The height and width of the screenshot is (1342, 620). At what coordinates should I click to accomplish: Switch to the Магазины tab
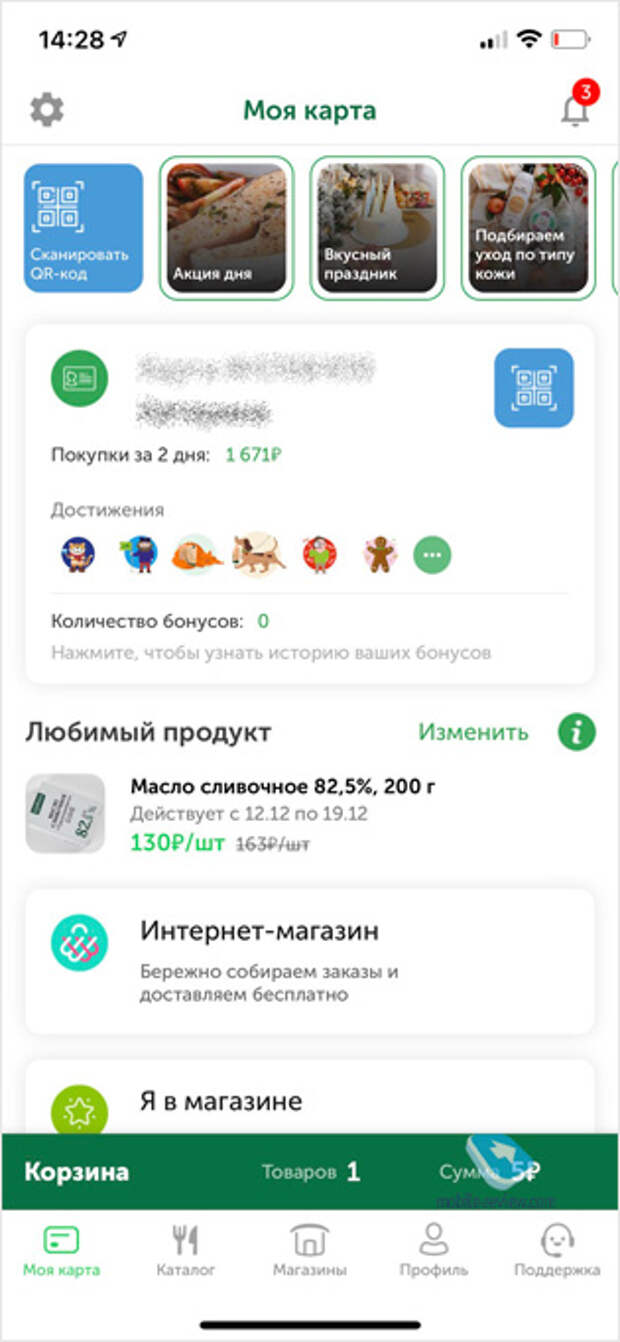pos(309,1250)
